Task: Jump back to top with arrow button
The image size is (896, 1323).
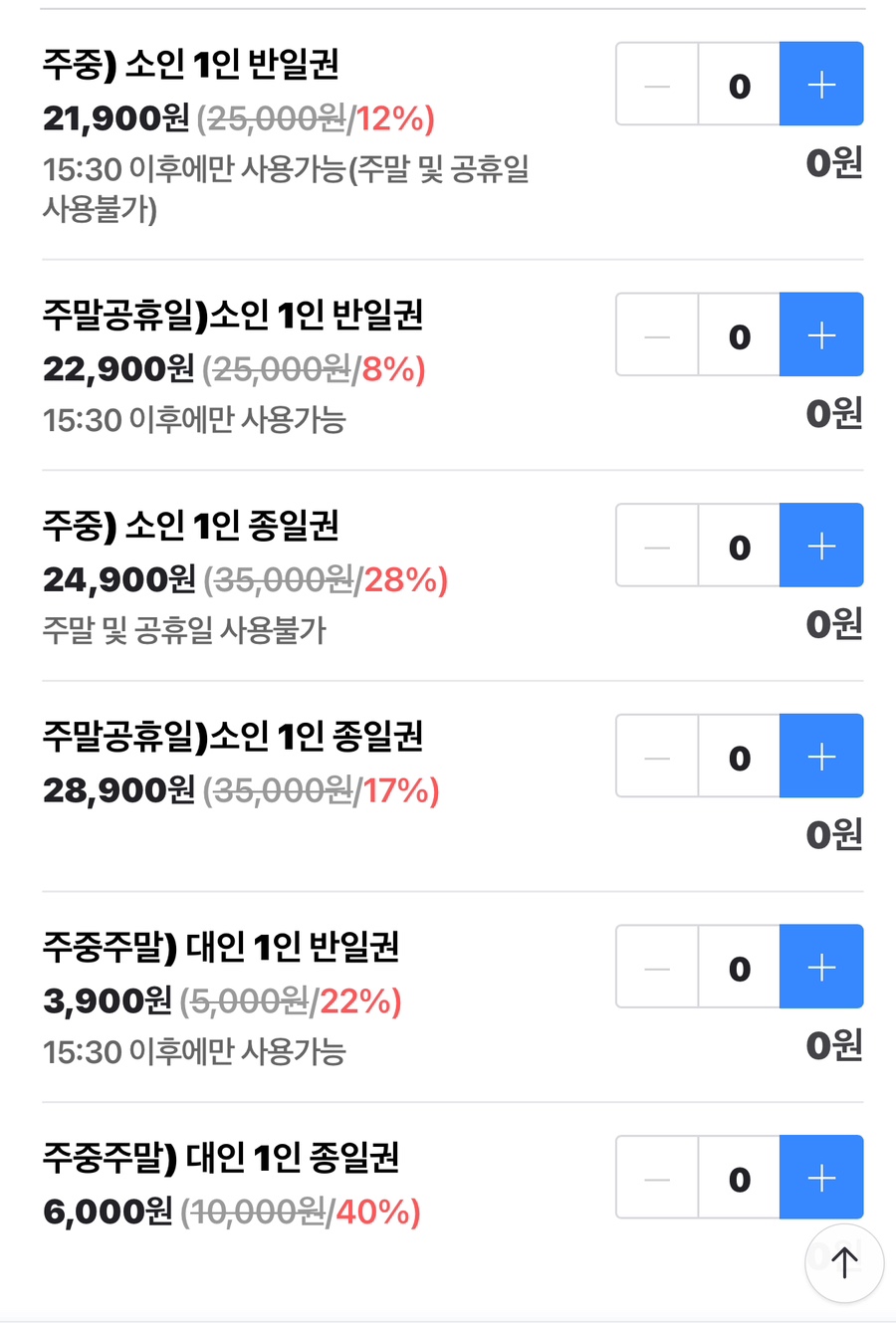Action: pyautogui.click(x=843, y=1262)
